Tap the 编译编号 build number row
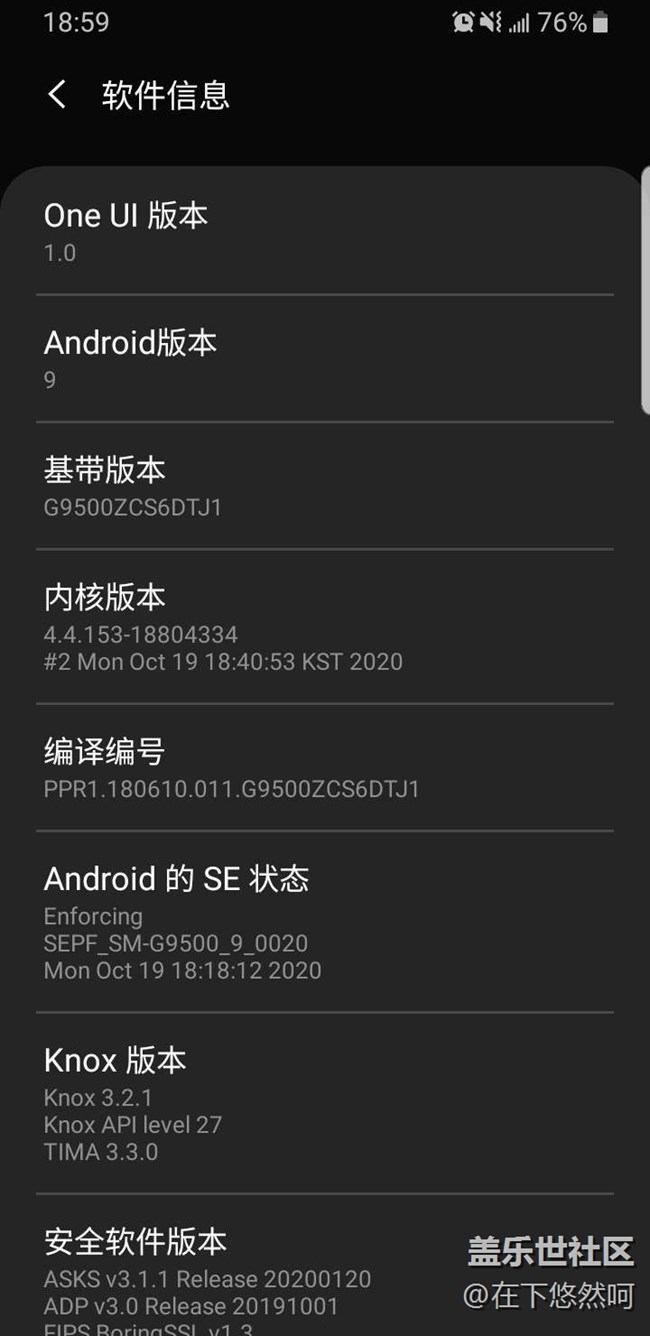The height and width of the screenshot is (1336, 650). click(324, 768)
